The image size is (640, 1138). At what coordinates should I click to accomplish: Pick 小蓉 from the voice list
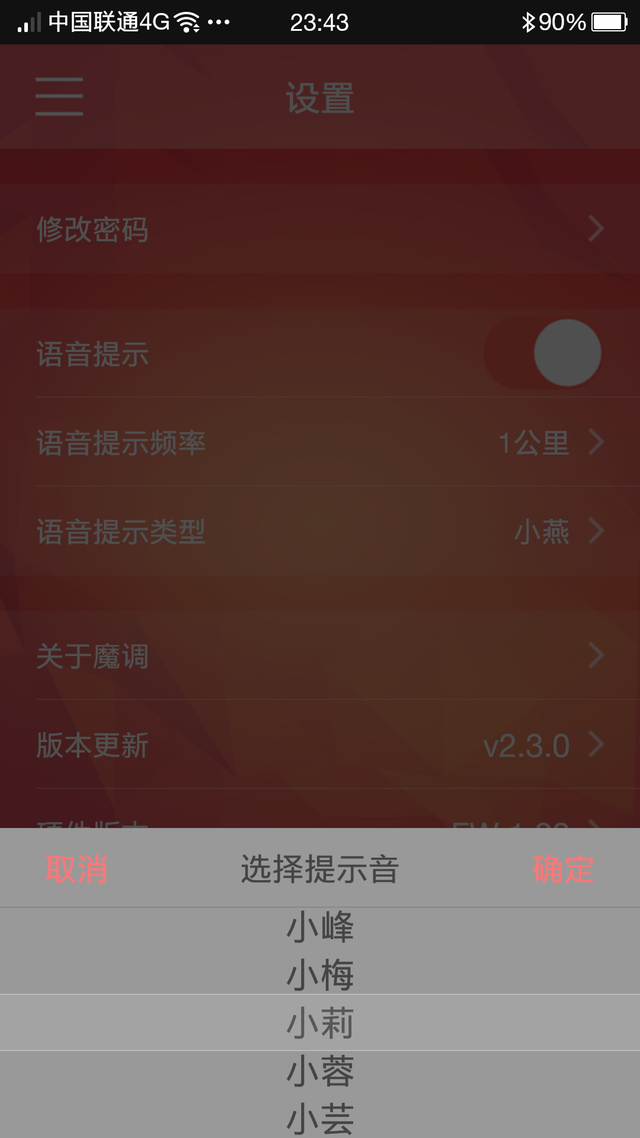tap(320, 1072)
